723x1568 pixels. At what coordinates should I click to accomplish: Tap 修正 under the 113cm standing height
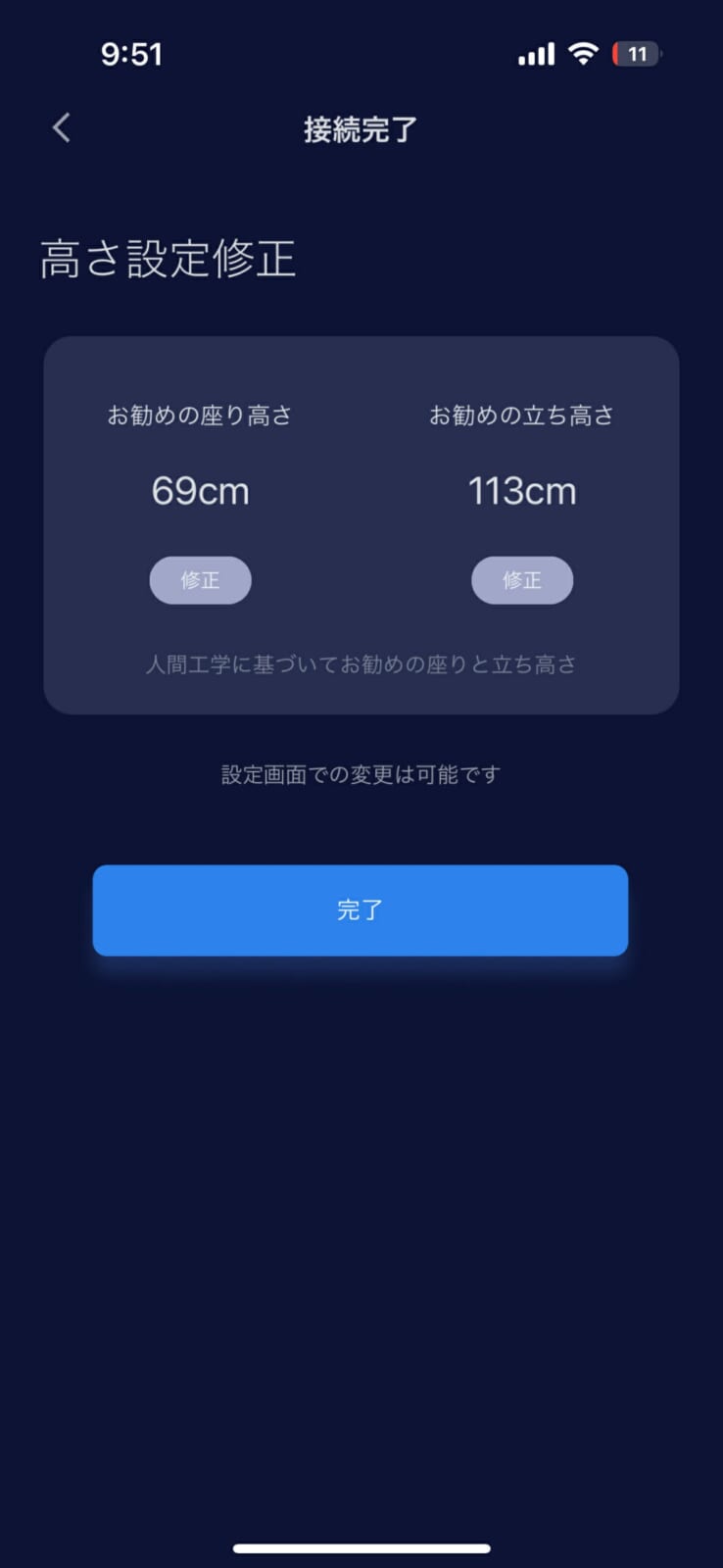point(521,580)
